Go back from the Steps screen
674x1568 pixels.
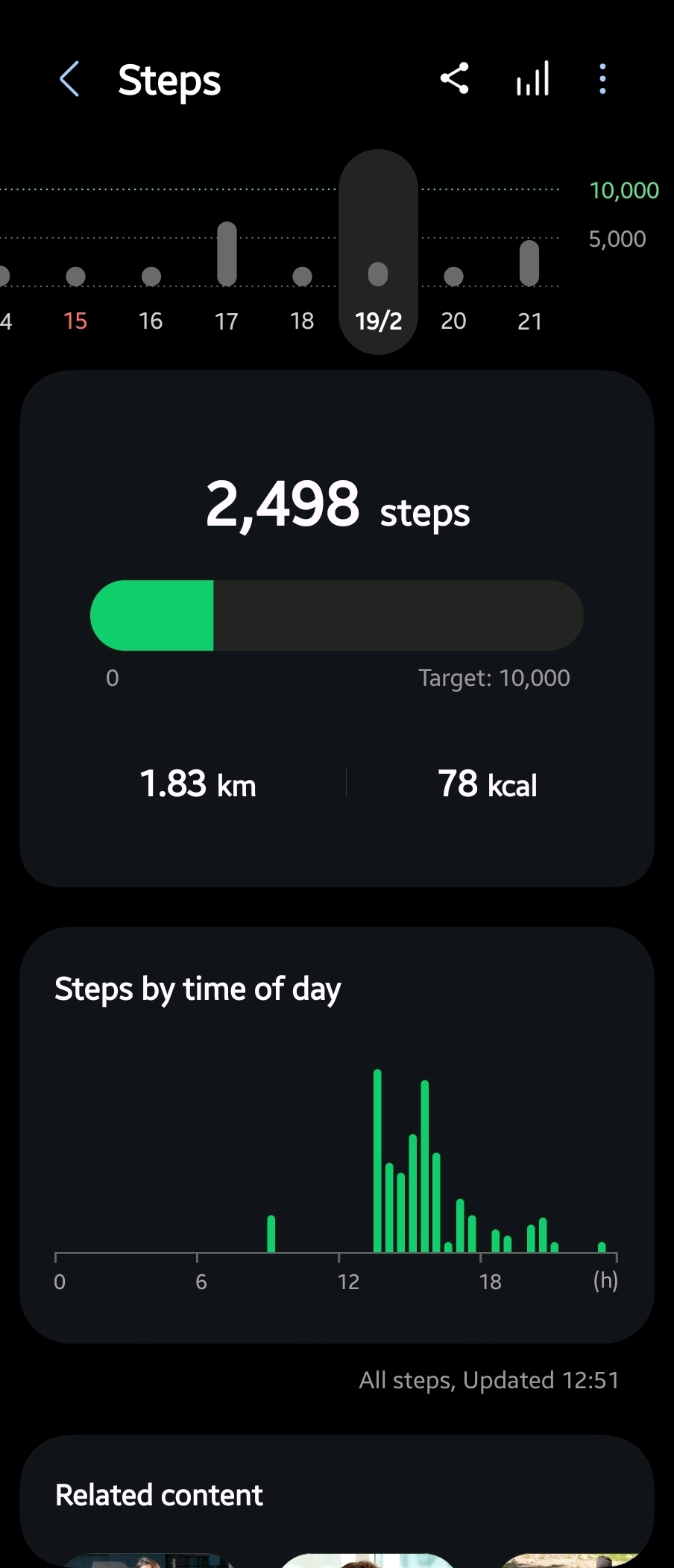pyautogui.click(x=69, y=80)
